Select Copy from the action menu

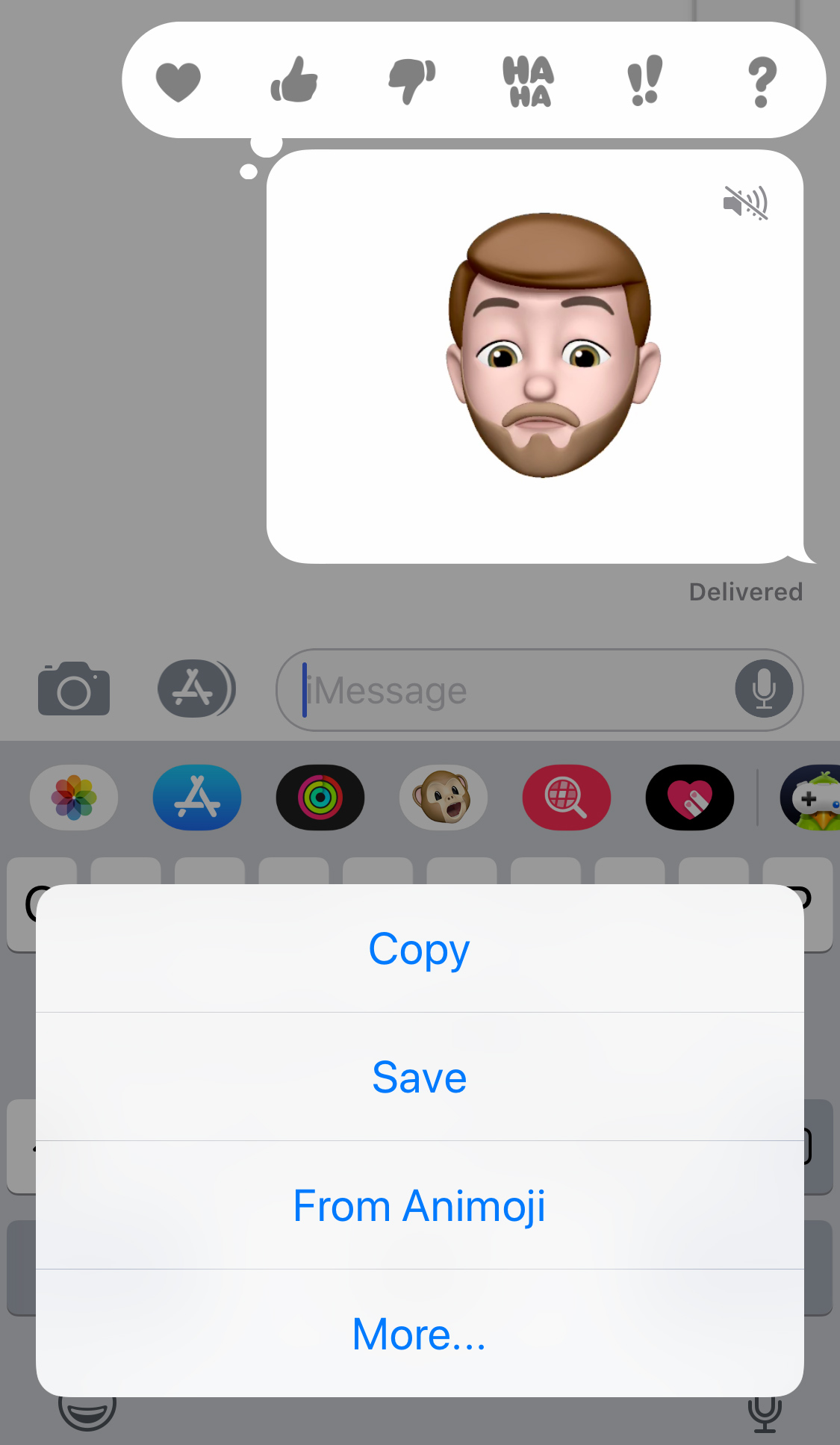420,948
